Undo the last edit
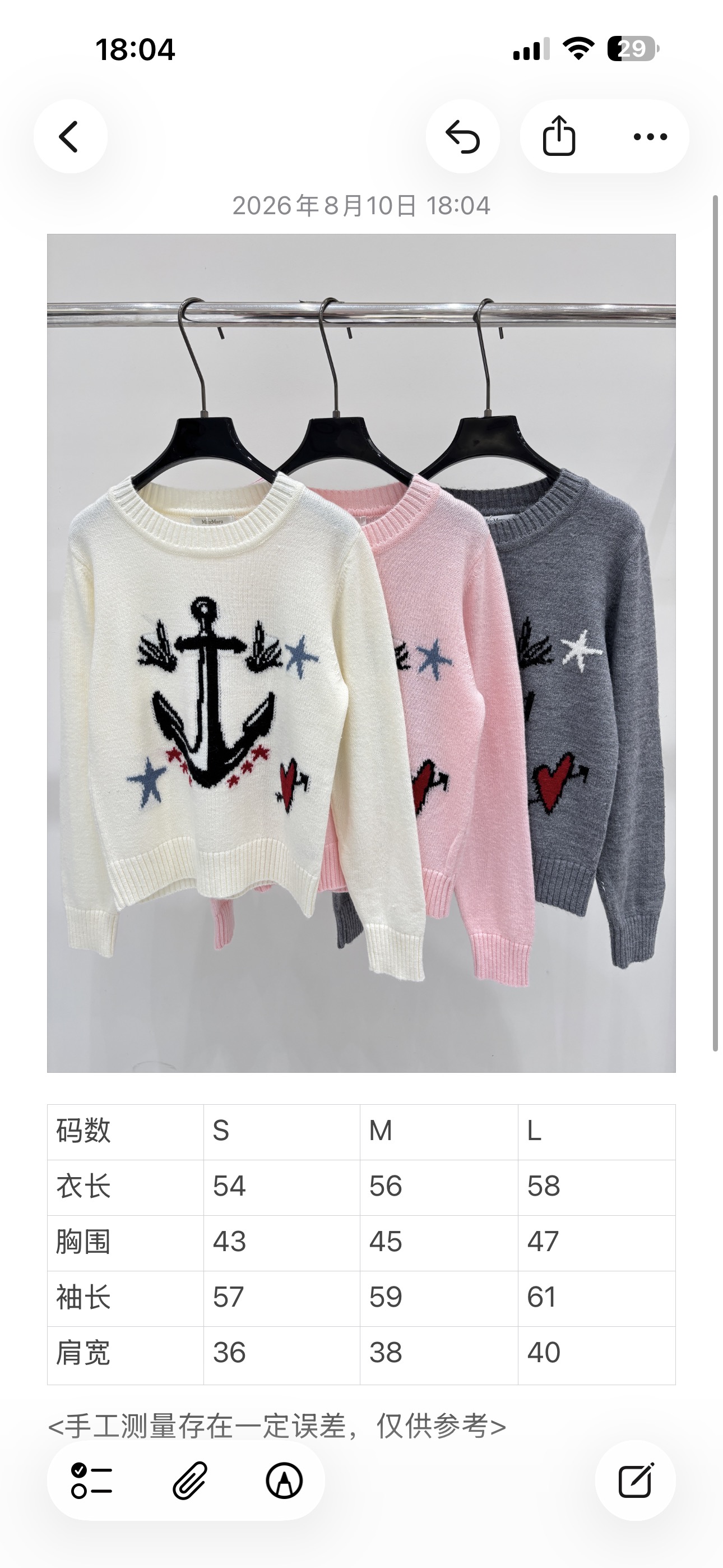 pos(462,136)
